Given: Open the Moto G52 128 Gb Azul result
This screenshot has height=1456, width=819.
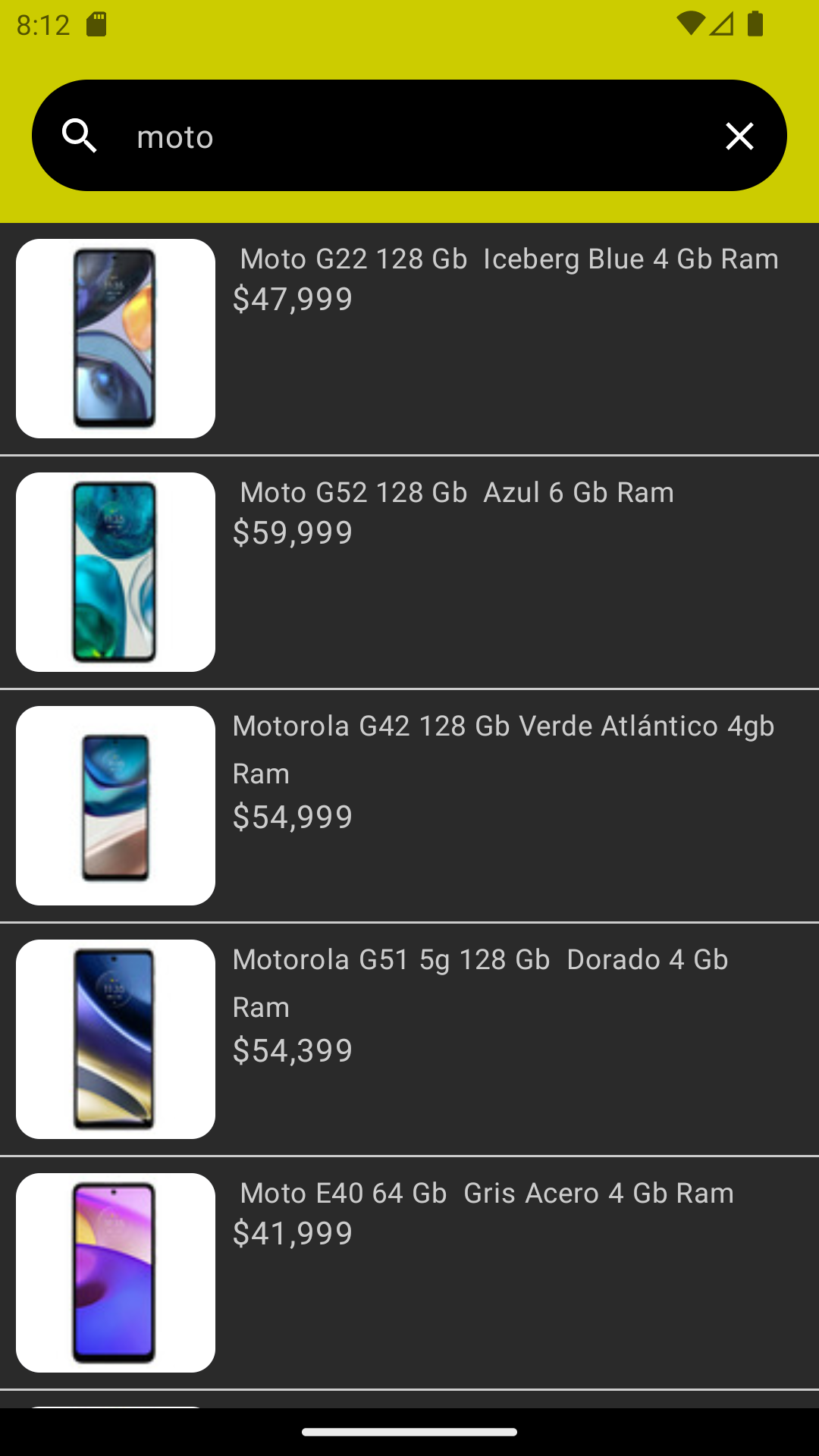Looking at the screenshot, I should (x=409, y=573).
